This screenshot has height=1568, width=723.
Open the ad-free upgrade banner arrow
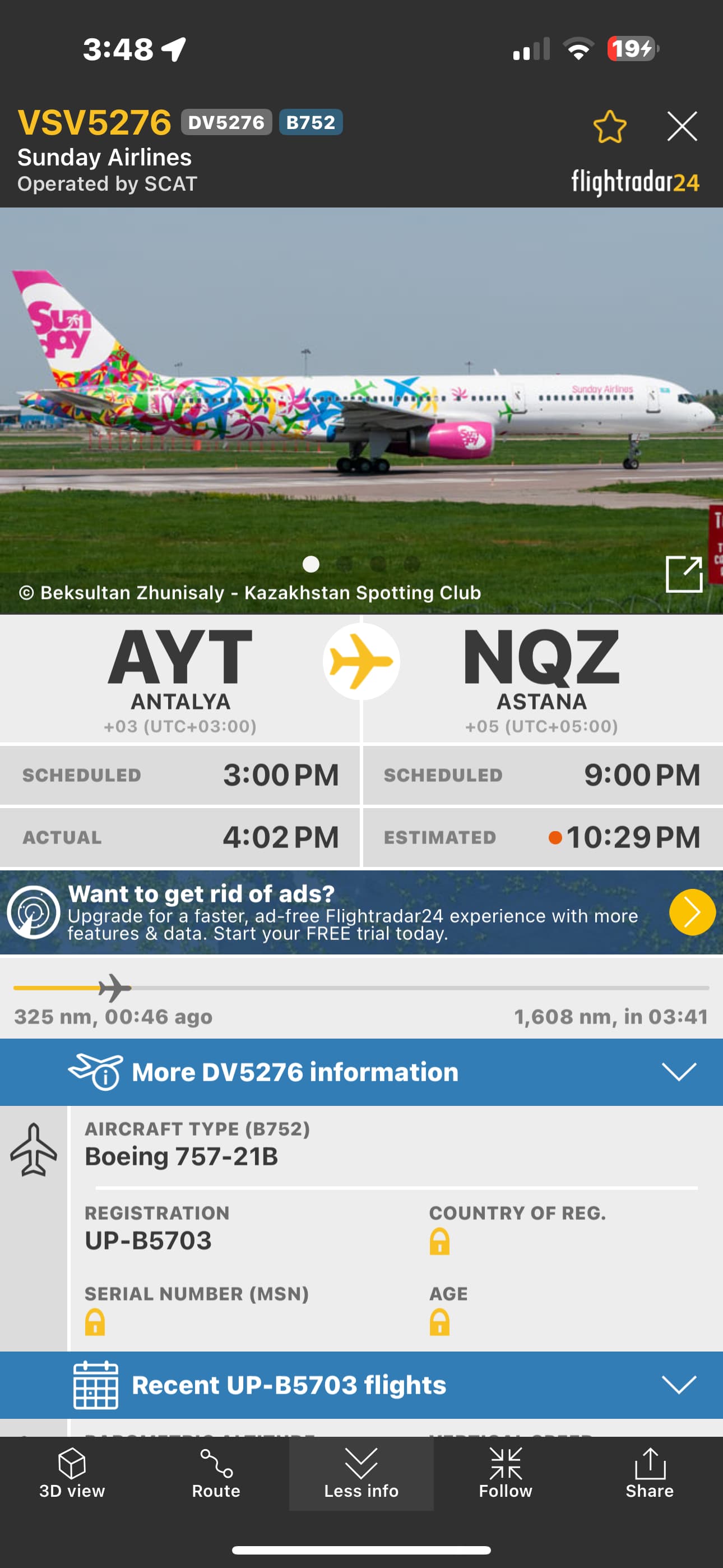point(692,912)
